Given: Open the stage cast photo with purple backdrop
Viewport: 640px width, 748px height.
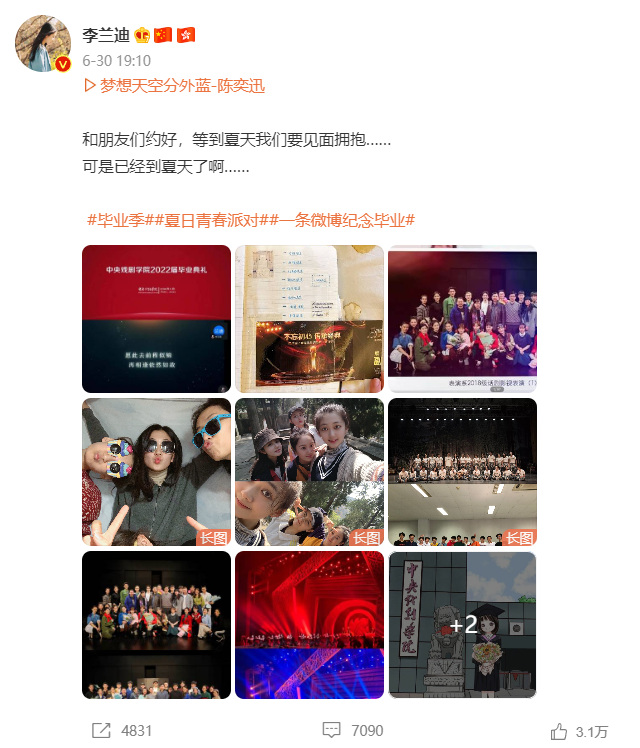Looking at the screenshot, I should click(x=462, y=319).
